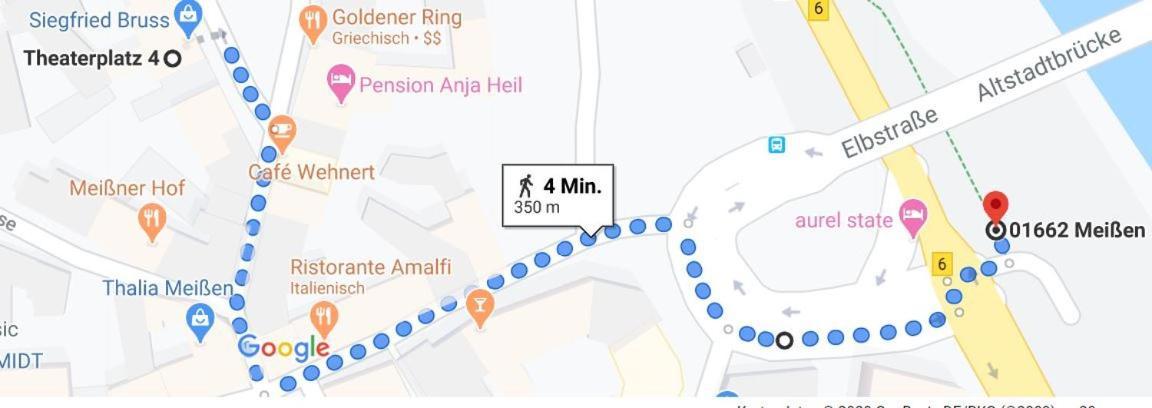The width and height of the screenshot is (1152, 408).
Task: Open the Siegfried Bruss shop marker
Action: pyautogui.click(x=187, y=15)
